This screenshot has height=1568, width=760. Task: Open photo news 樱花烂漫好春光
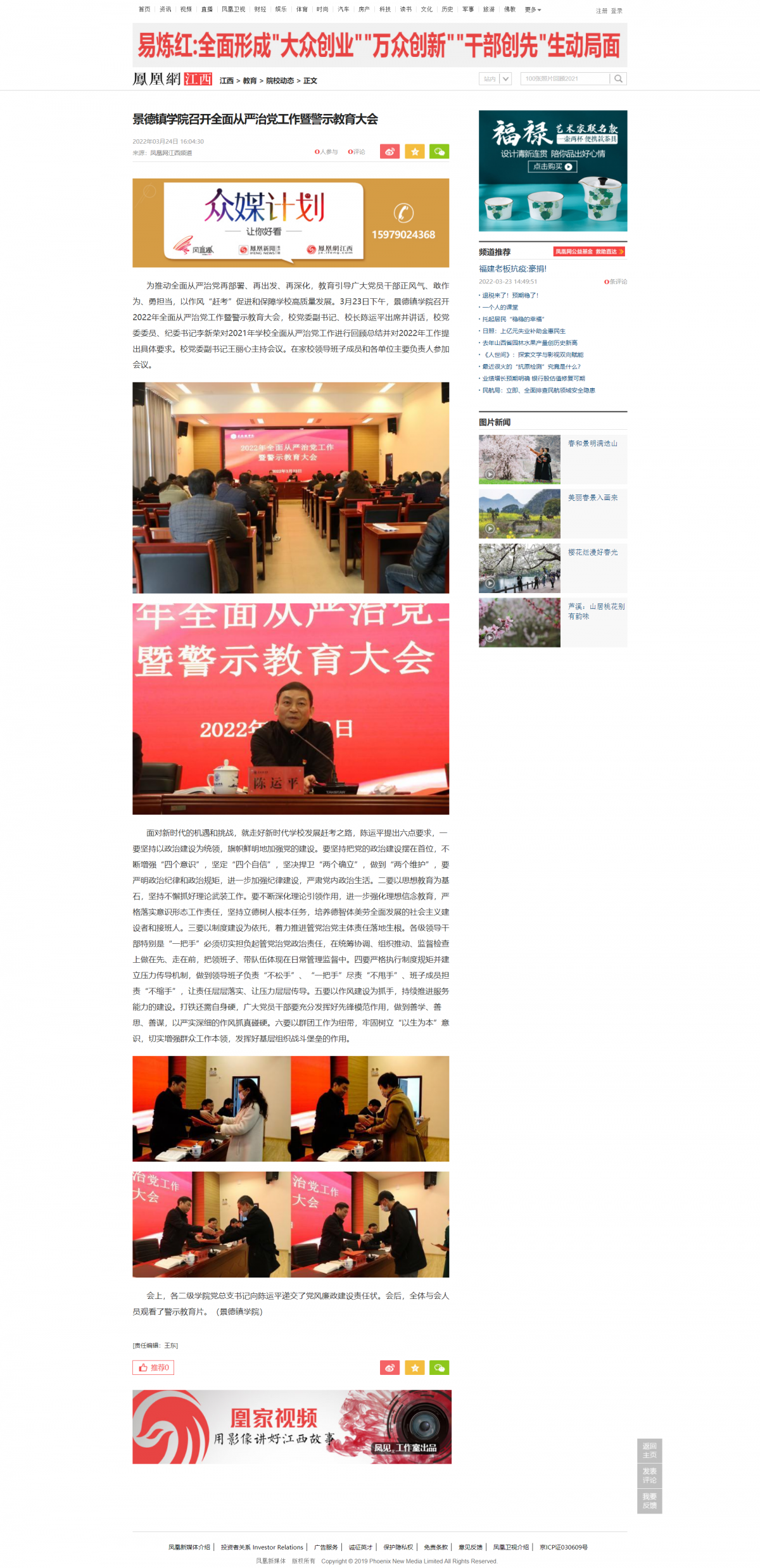coord(592,553)
